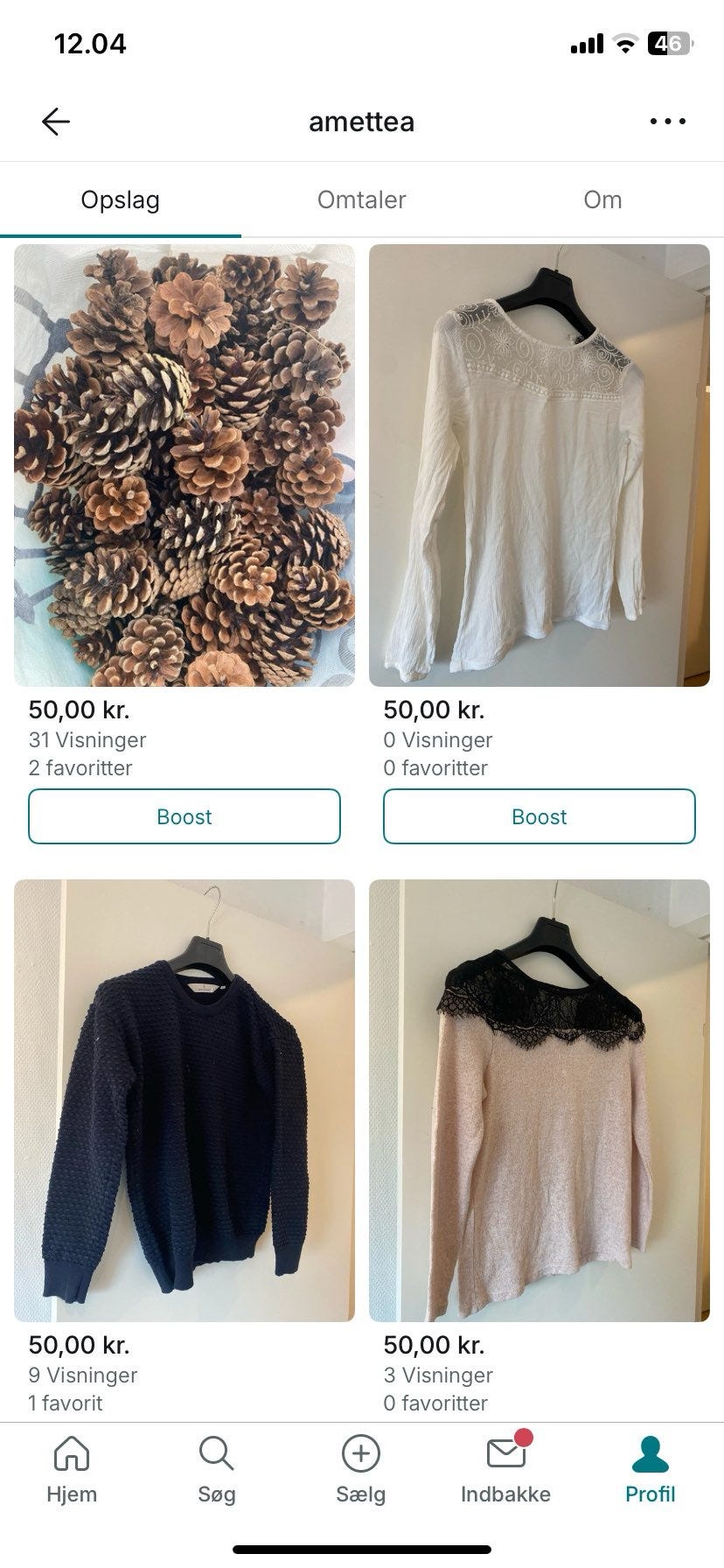Switch to the Omtaler tab
The width and height of the screenshot is (724, 1568).
tap(360, 199)
